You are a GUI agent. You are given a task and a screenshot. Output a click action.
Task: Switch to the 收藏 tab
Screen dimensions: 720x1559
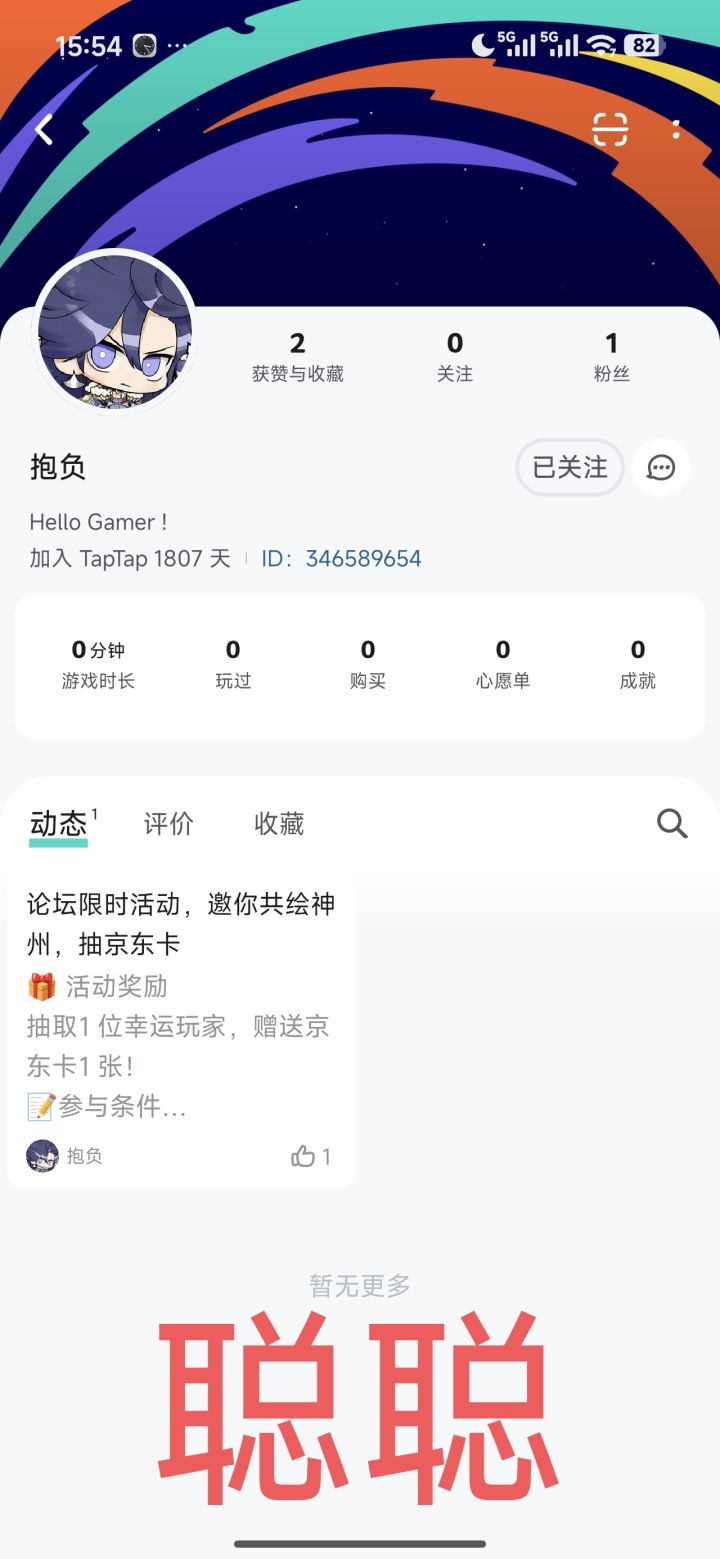pyautogui.click(x=278, y=824)
